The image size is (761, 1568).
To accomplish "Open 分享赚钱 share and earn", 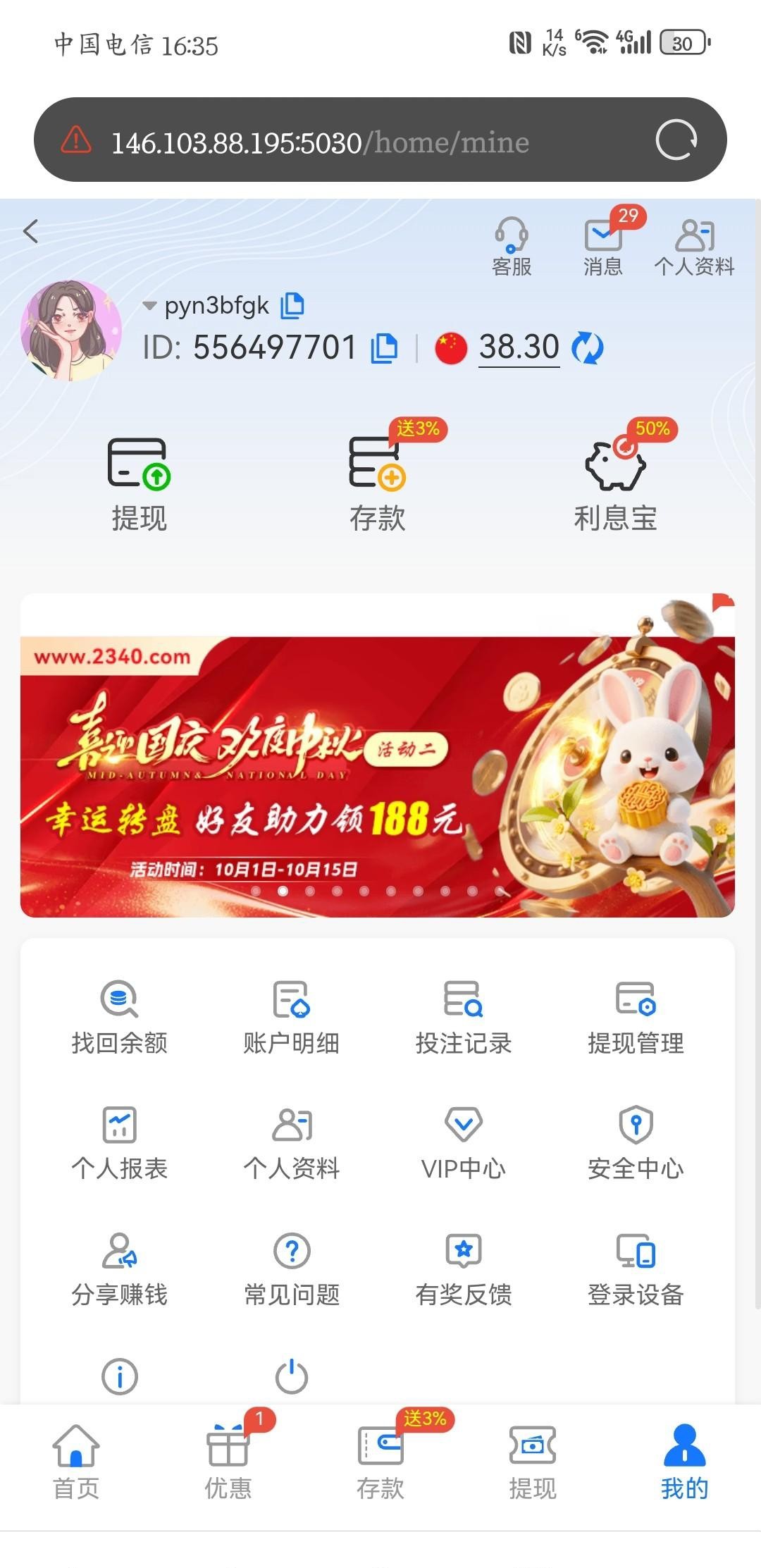I will tap(120, 1268).
